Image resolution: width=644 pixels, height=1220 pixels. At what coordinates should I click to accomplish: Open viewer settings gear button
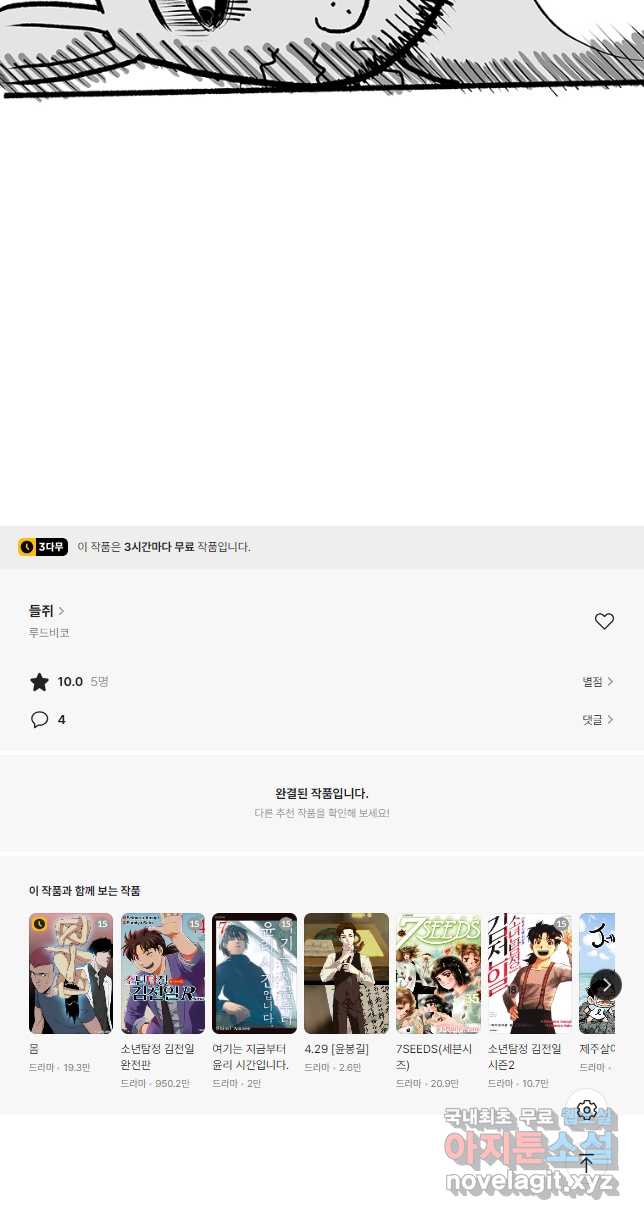pos(587,1110)
